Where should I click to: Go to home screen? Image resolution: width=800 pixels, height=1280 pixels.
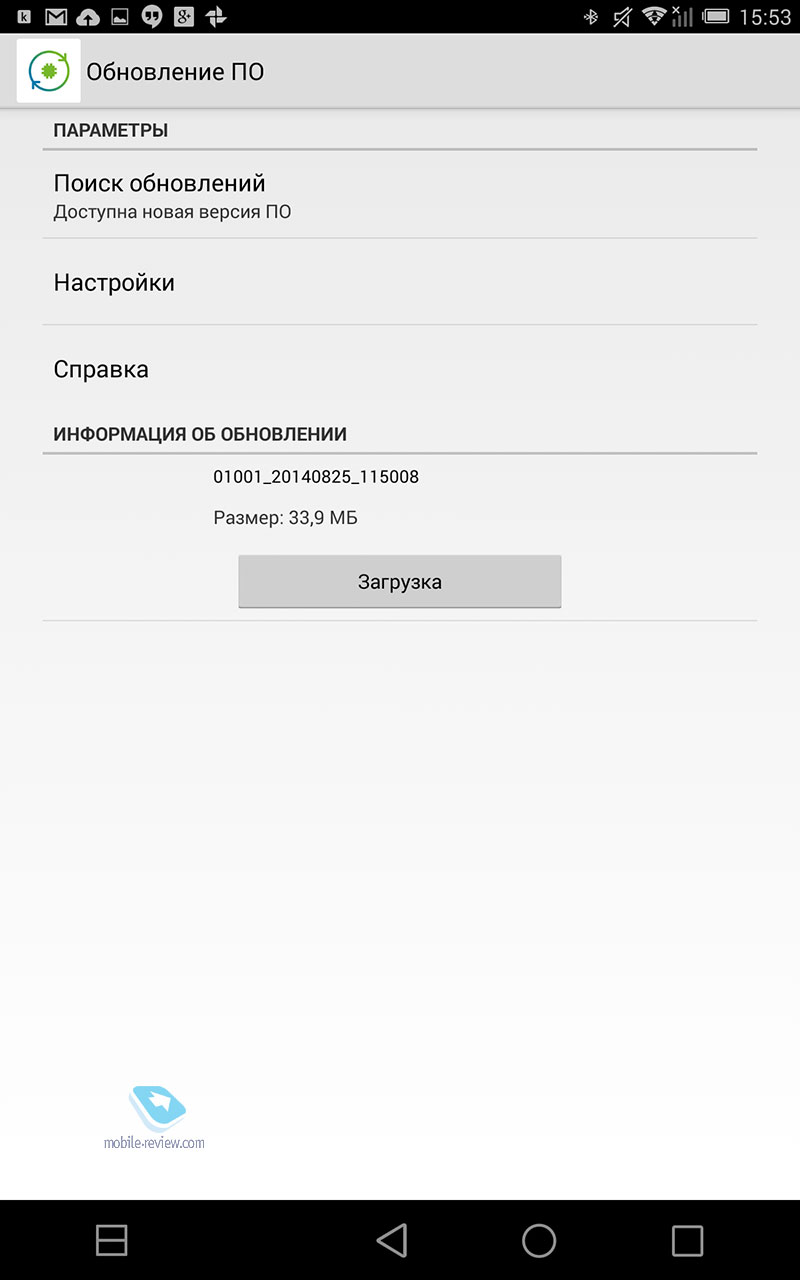[539, 1240]
